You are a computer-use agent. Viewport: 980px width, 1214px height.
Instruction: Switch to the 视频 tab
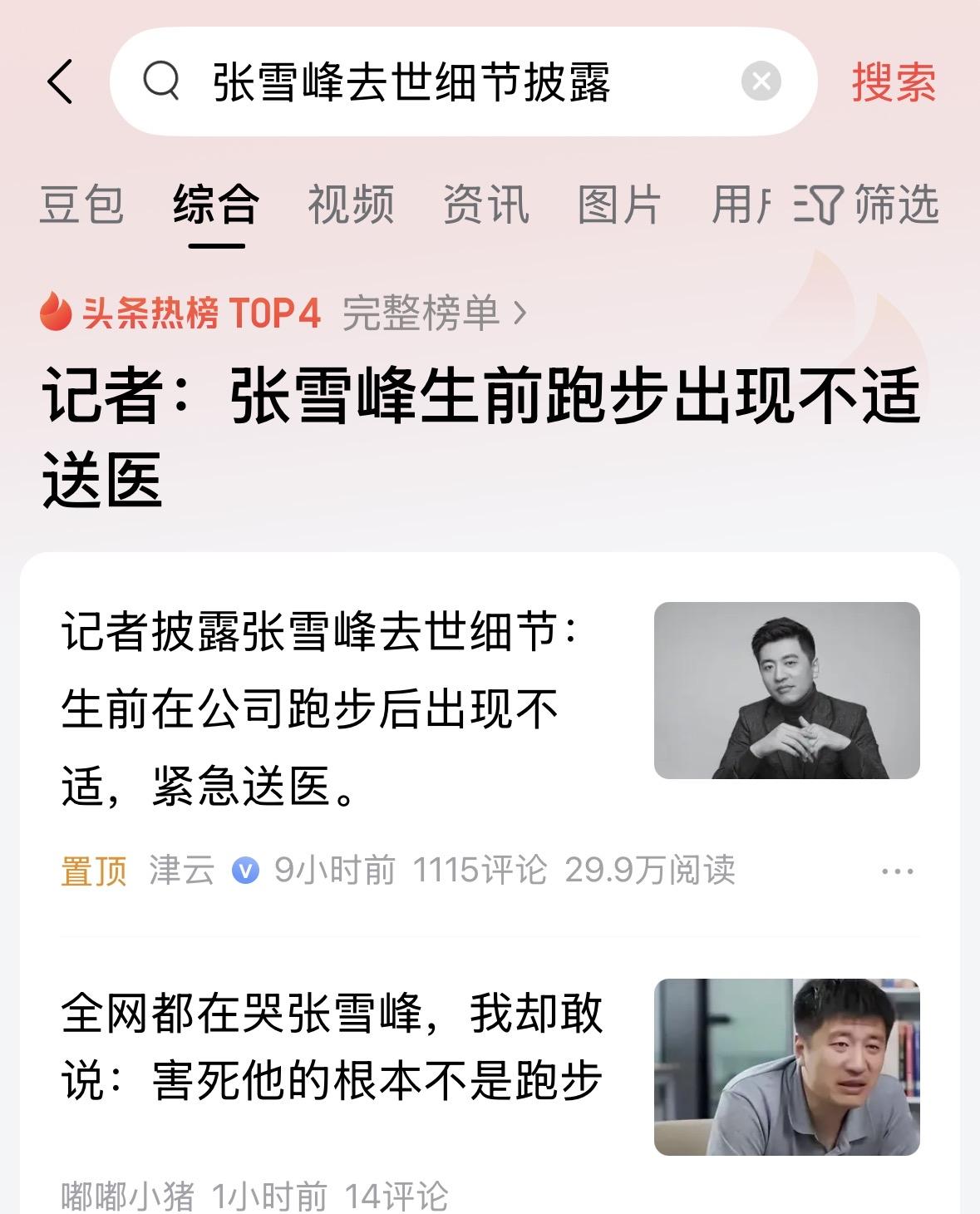point(352,206)
